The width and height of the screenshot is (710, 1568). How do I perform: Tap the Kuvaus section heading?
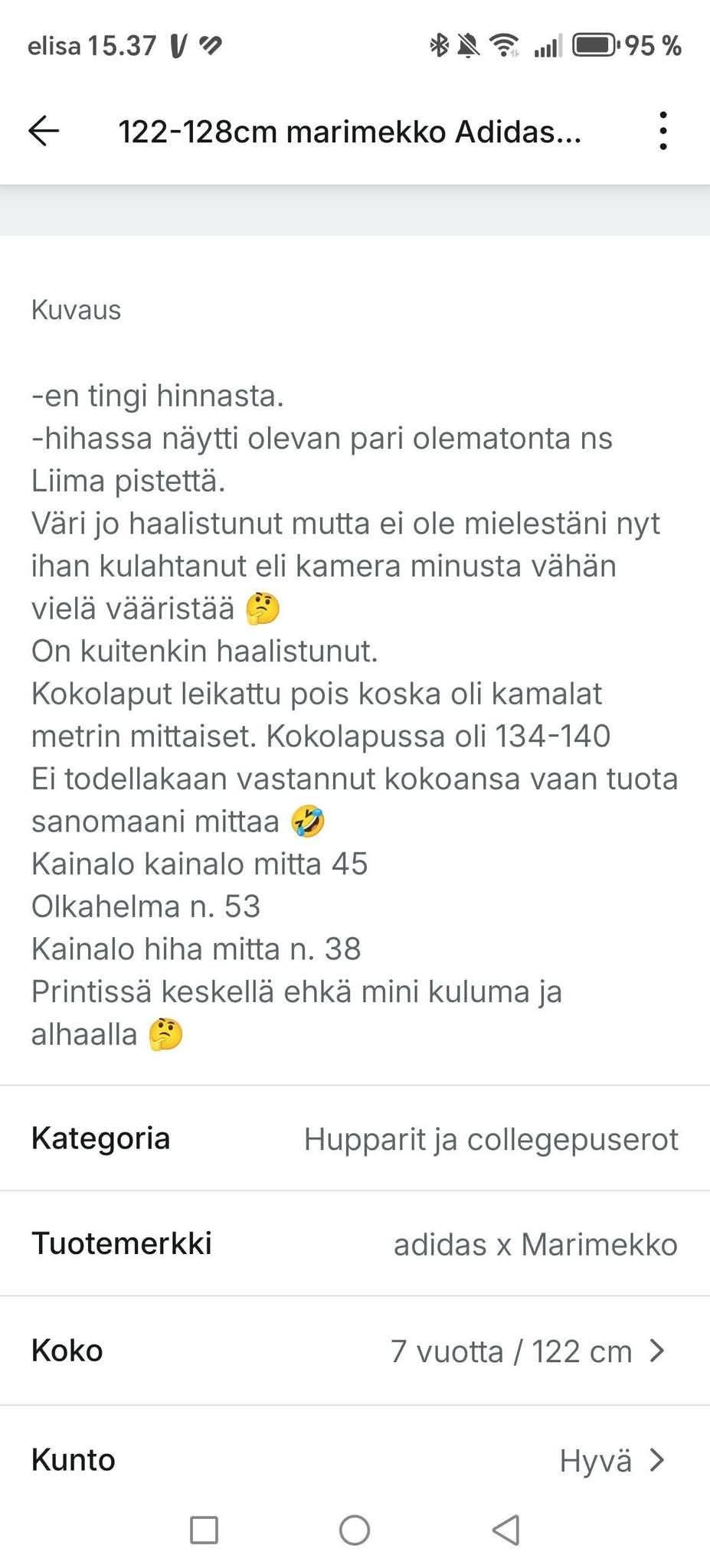coord(75,310)
